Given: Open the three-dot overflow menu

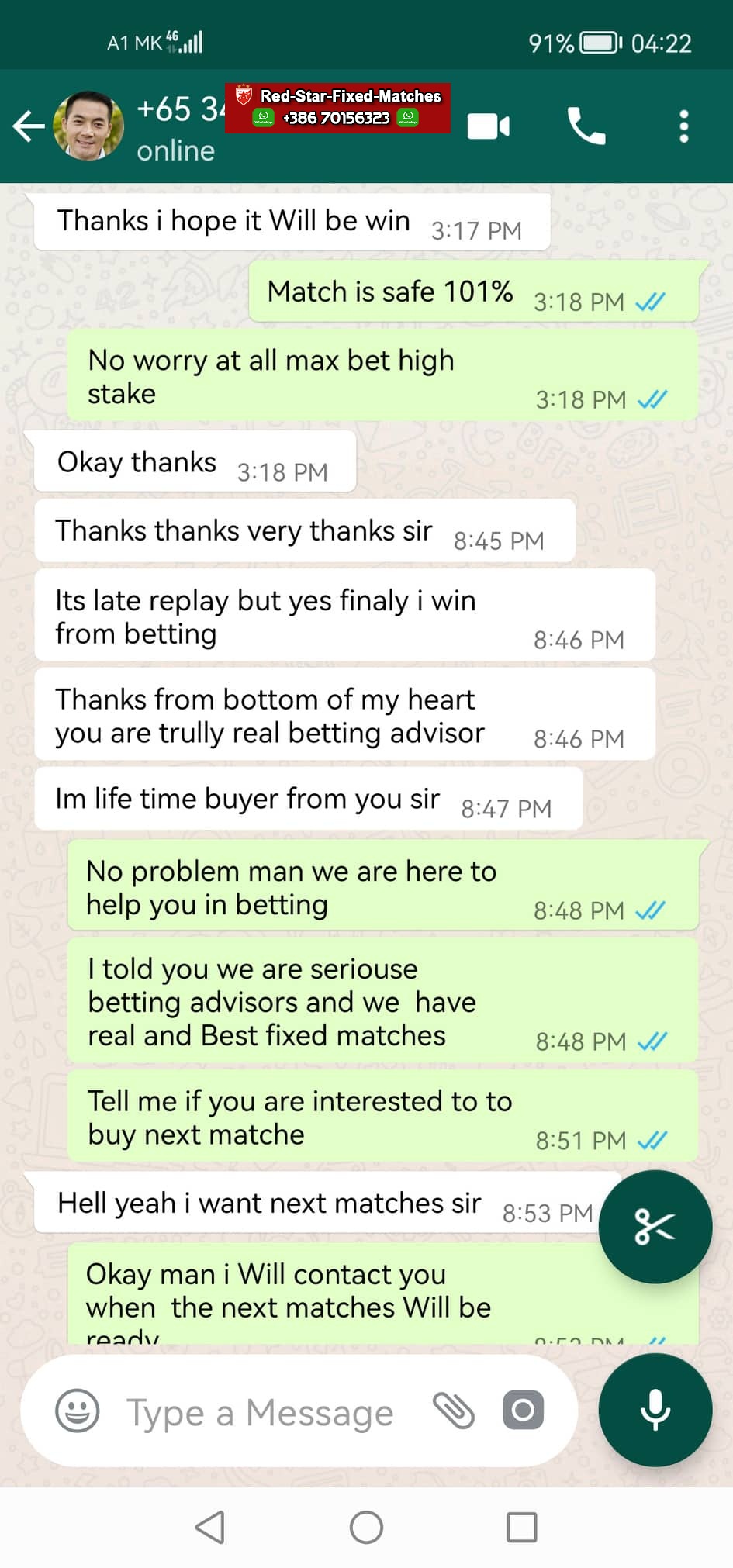Looking at the screenshot, I should (x=683, y=126).
